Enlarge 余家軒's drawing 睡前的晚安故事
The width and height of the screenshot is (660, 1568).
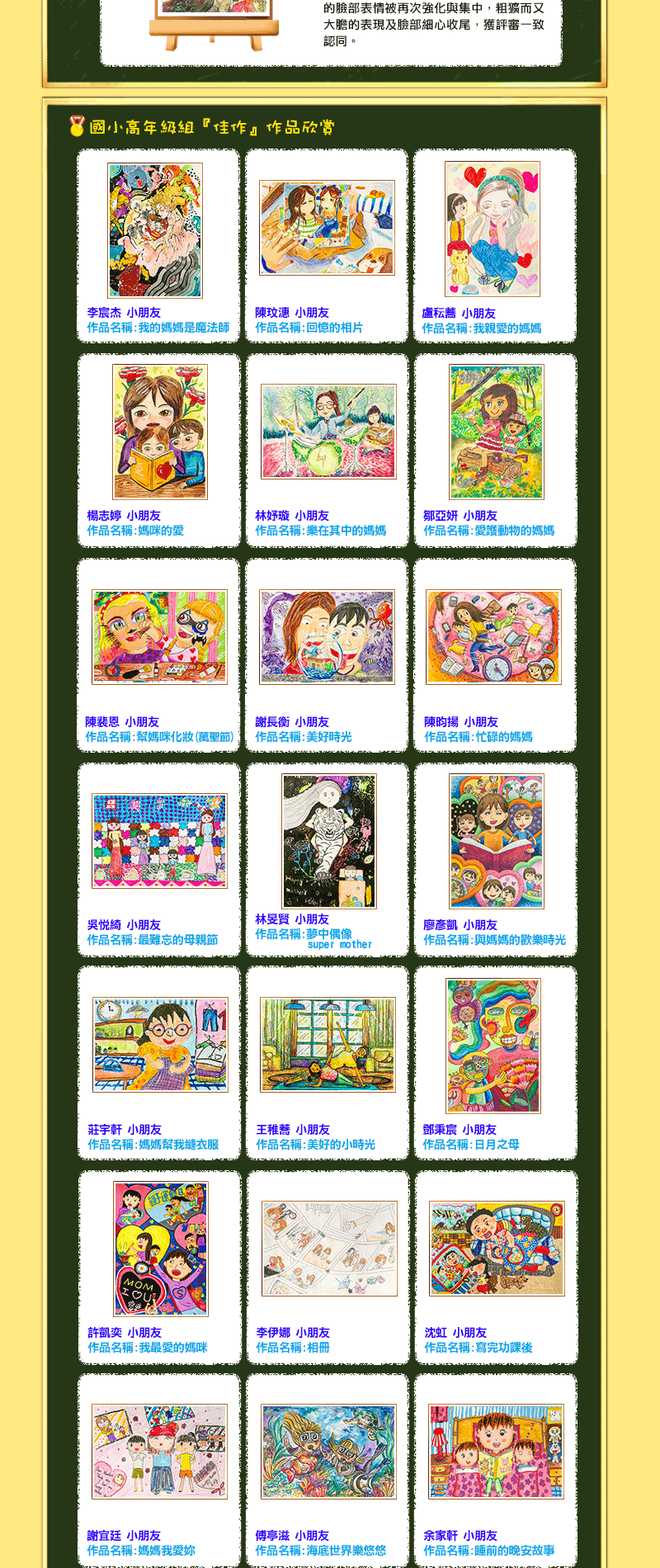pyautogui.click(x=496, y=1452)
